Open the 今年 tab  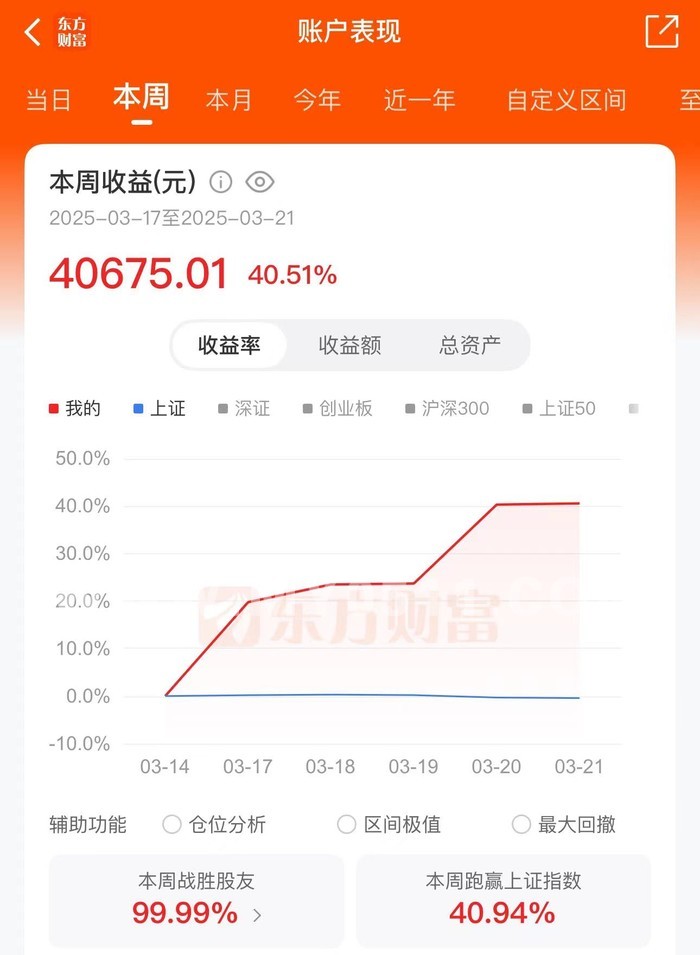point(317,100)
